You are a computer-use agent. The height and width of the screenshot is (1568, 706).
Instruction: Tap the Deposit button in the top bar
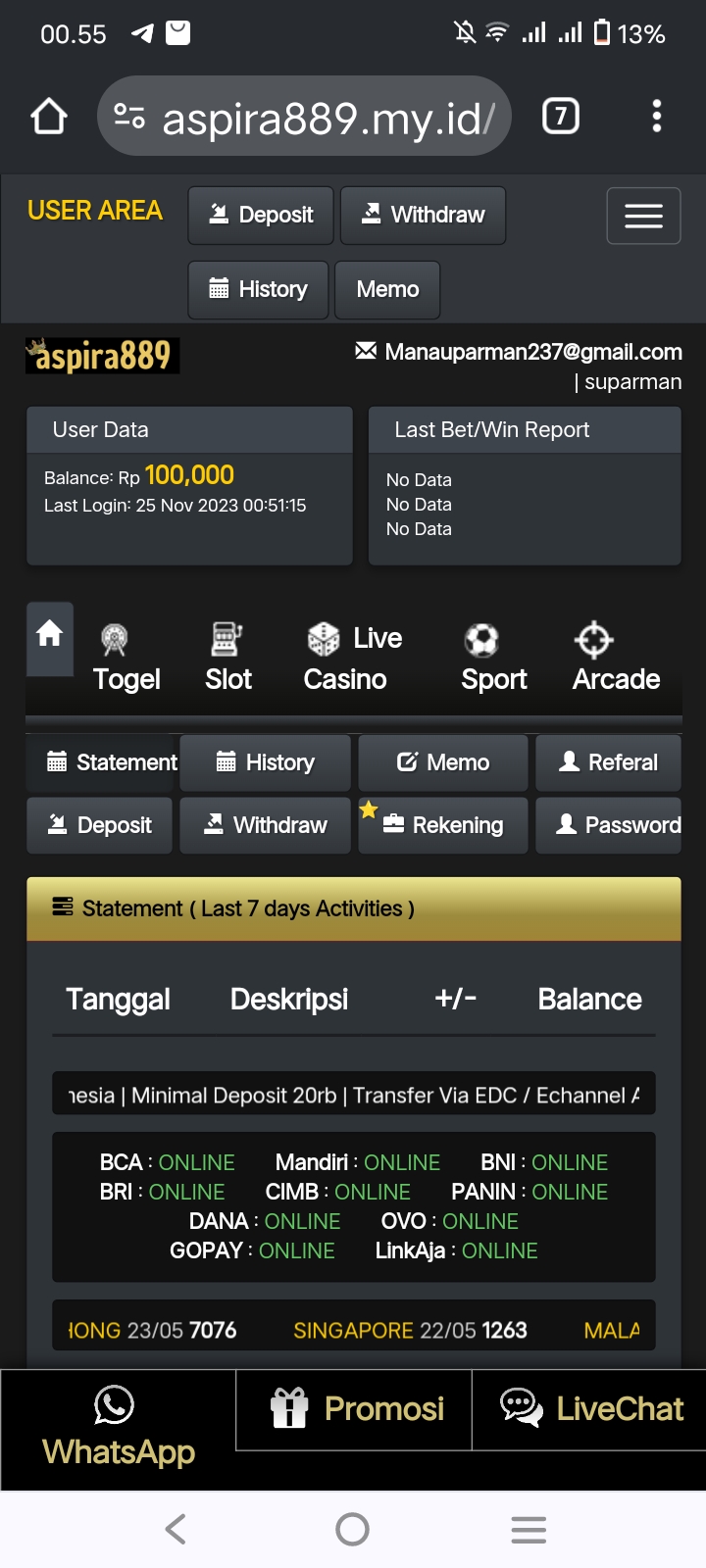[x=261, y=215]
